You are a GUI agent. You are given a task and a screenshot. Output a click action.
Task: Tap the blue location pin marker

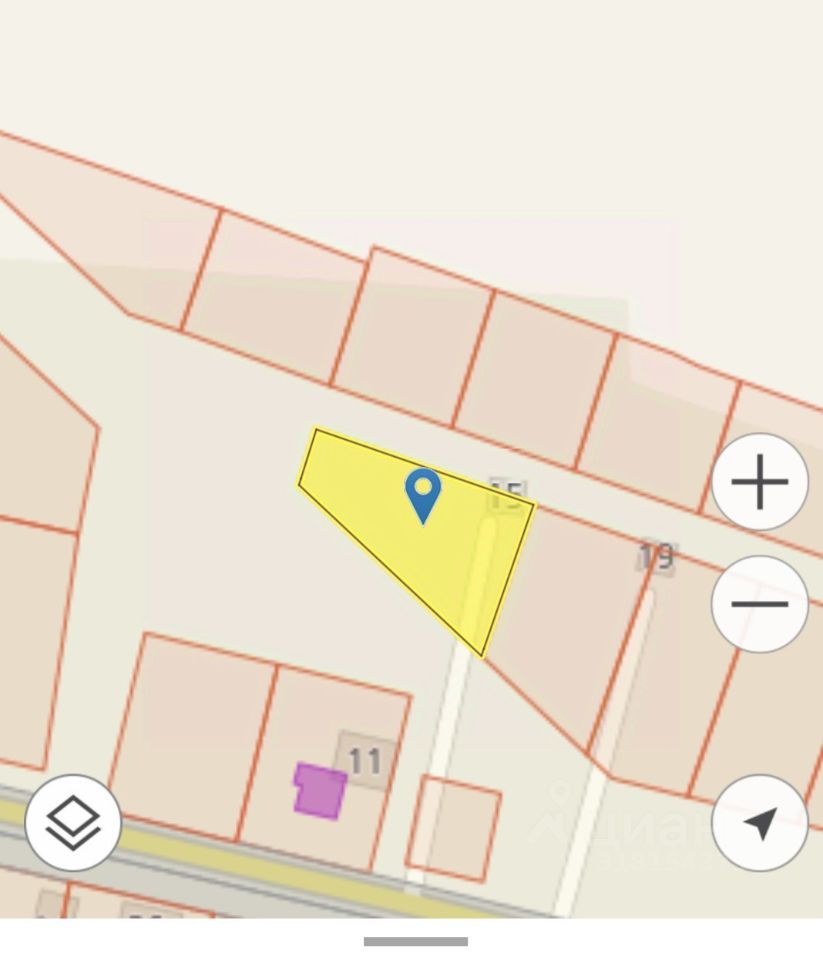pos(423,494)
